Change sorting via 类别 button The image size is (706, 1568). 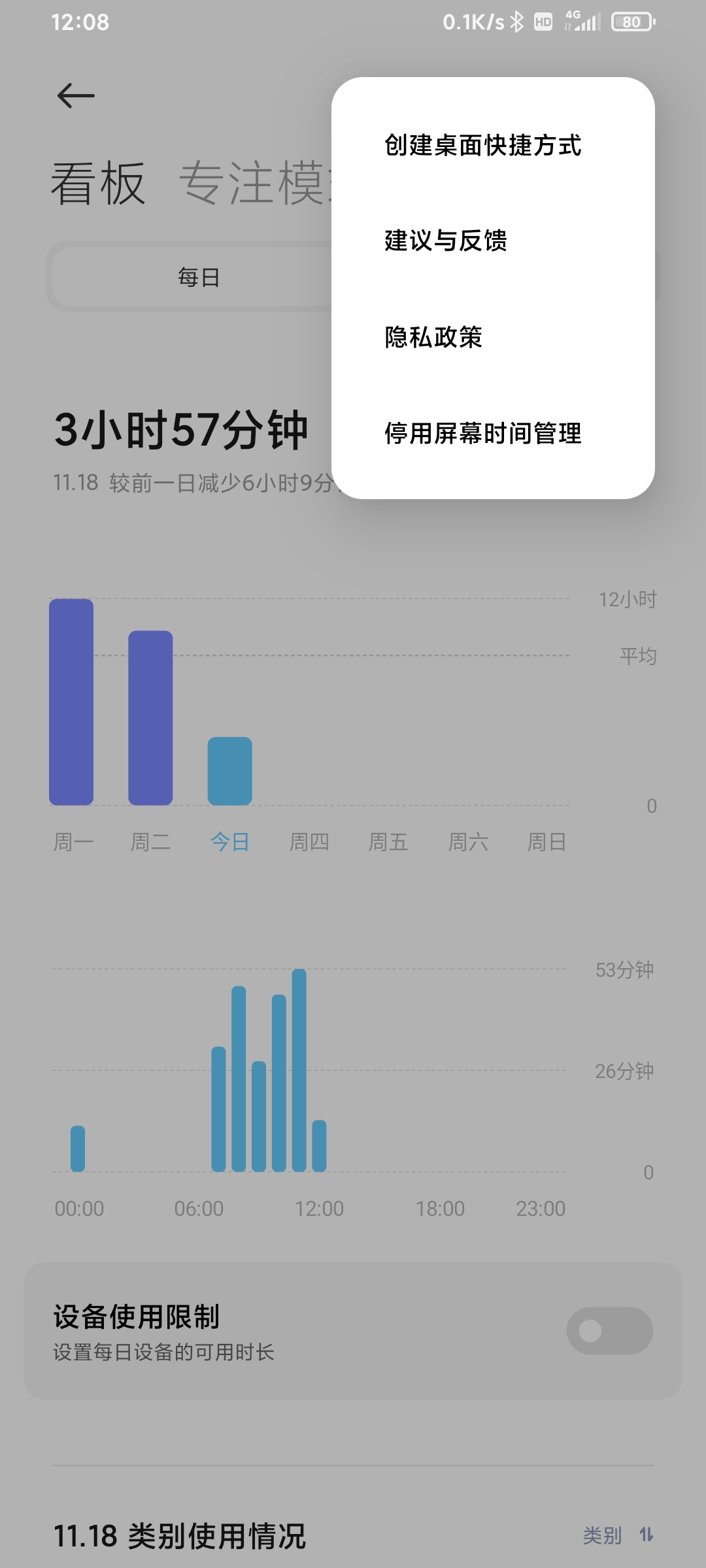click(618, 1535)
